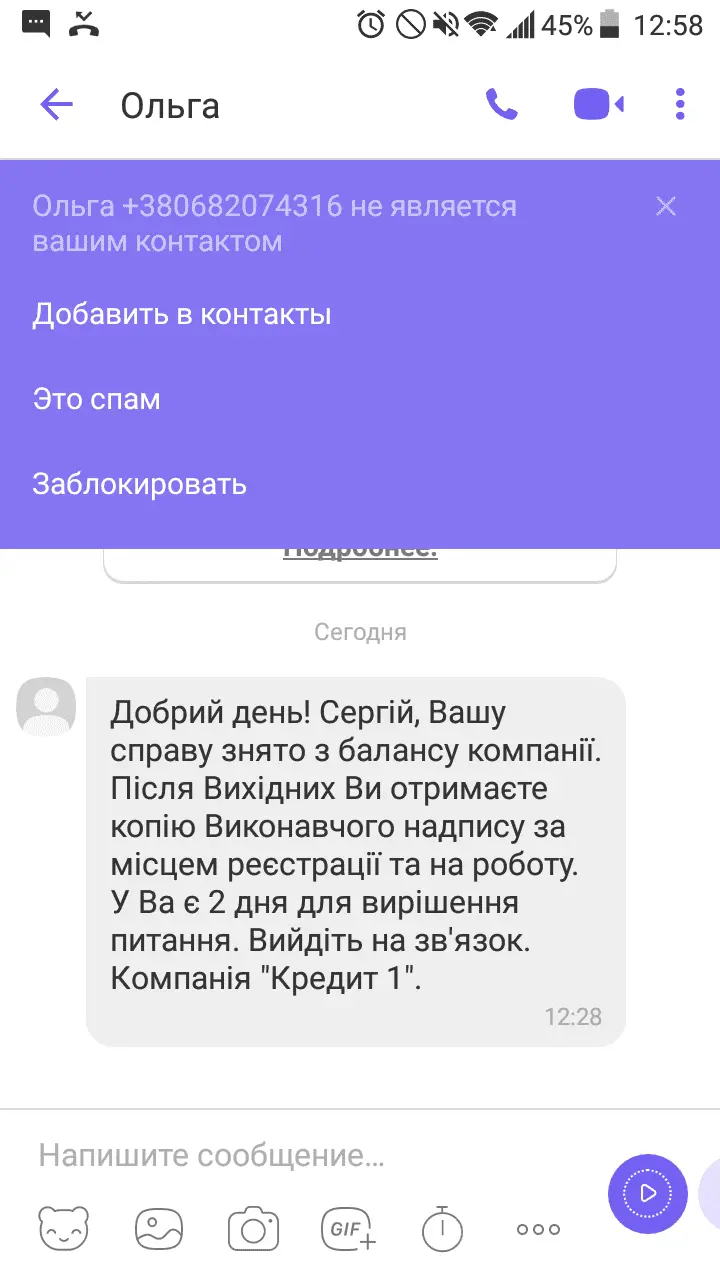The image size is (720, 1280).
Task: Open the three-dot overflow menu
Action: pyautogui.click(x=680, y=105)
